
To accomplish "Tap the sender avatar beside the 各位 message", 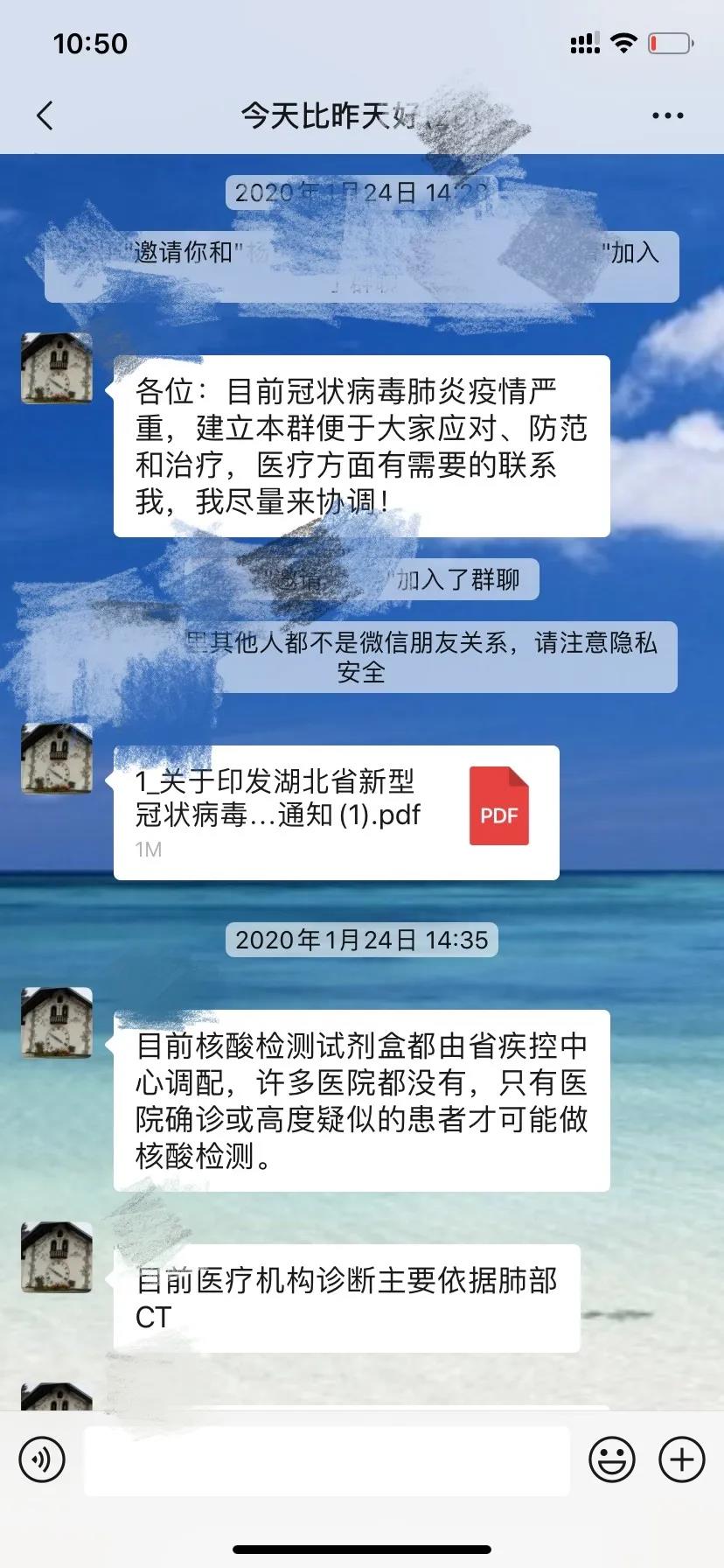I will (57, 368).
